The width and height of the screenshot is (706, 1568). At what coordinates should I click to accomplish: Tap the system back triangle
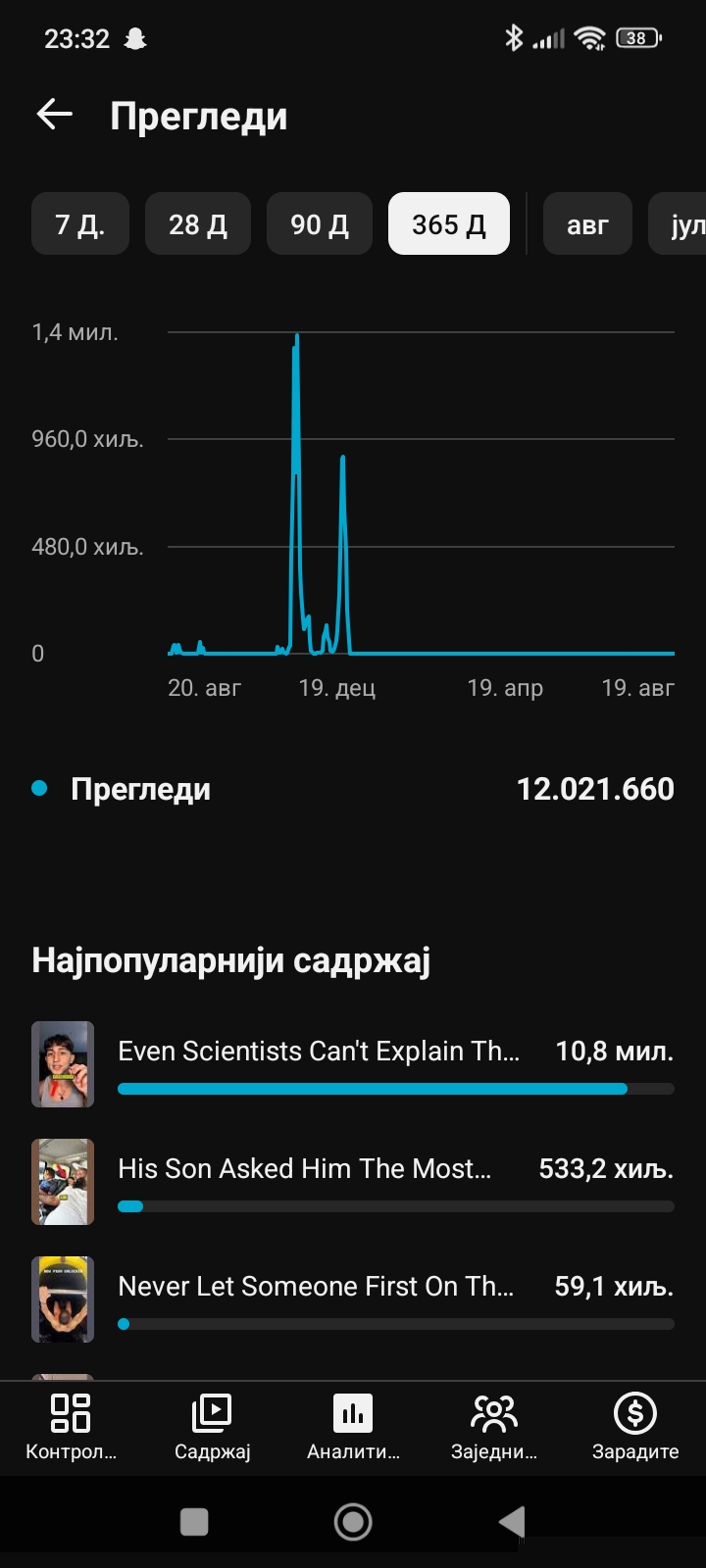[511, 1522]
